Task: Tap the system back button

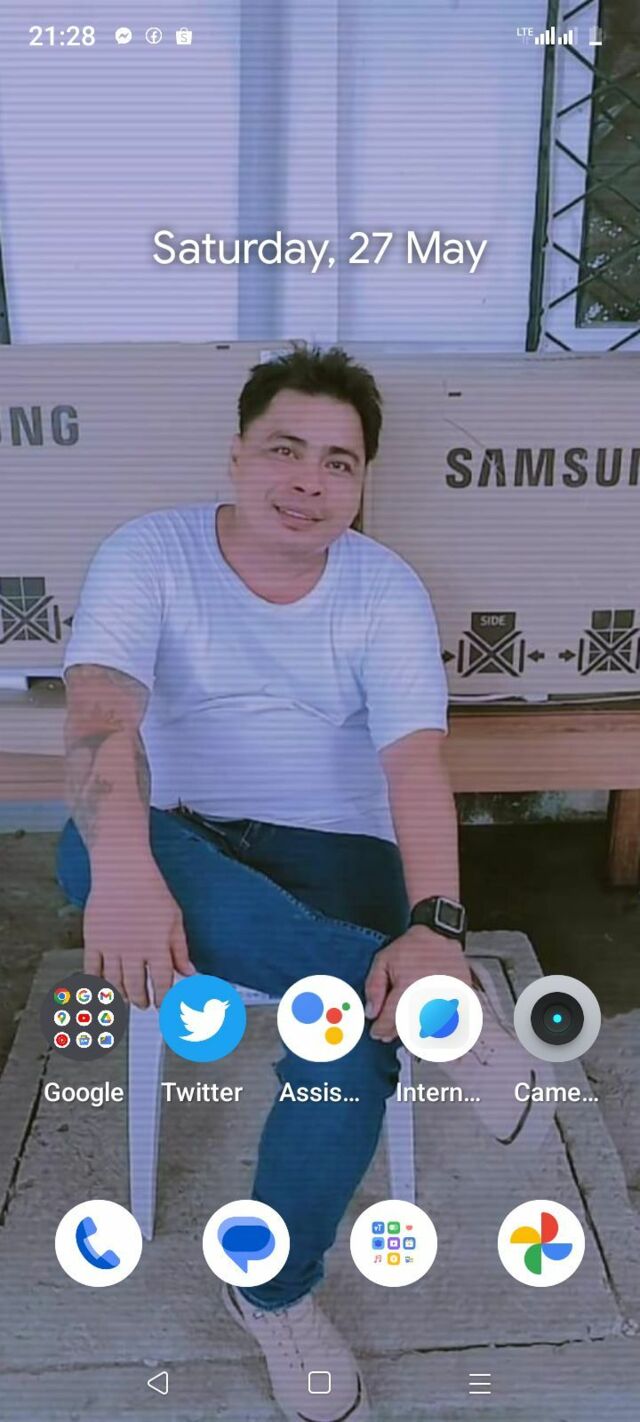Action: point(158,1382)
